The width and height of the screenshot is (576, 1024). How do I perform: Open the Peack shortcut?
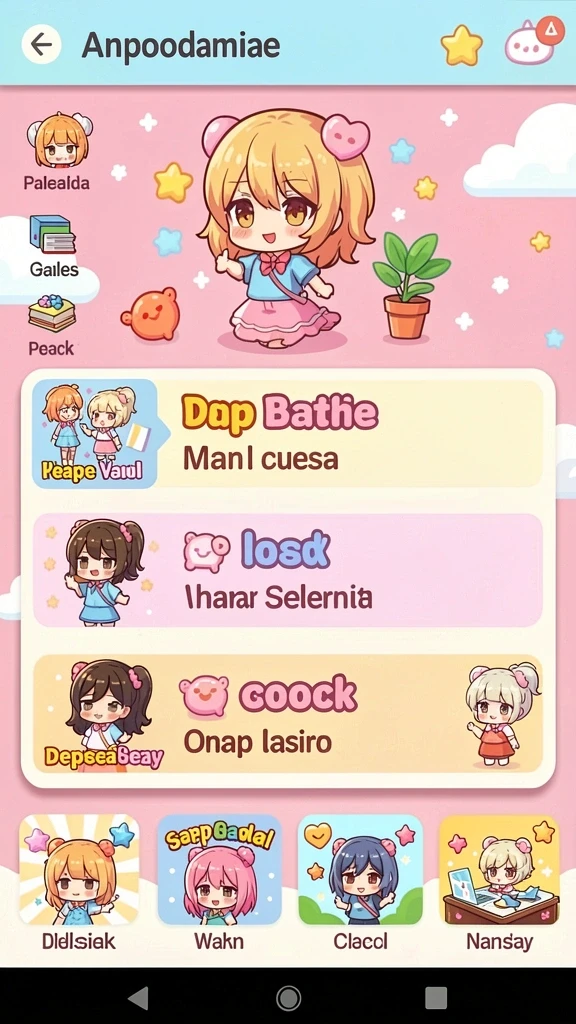tap(51, 325)
